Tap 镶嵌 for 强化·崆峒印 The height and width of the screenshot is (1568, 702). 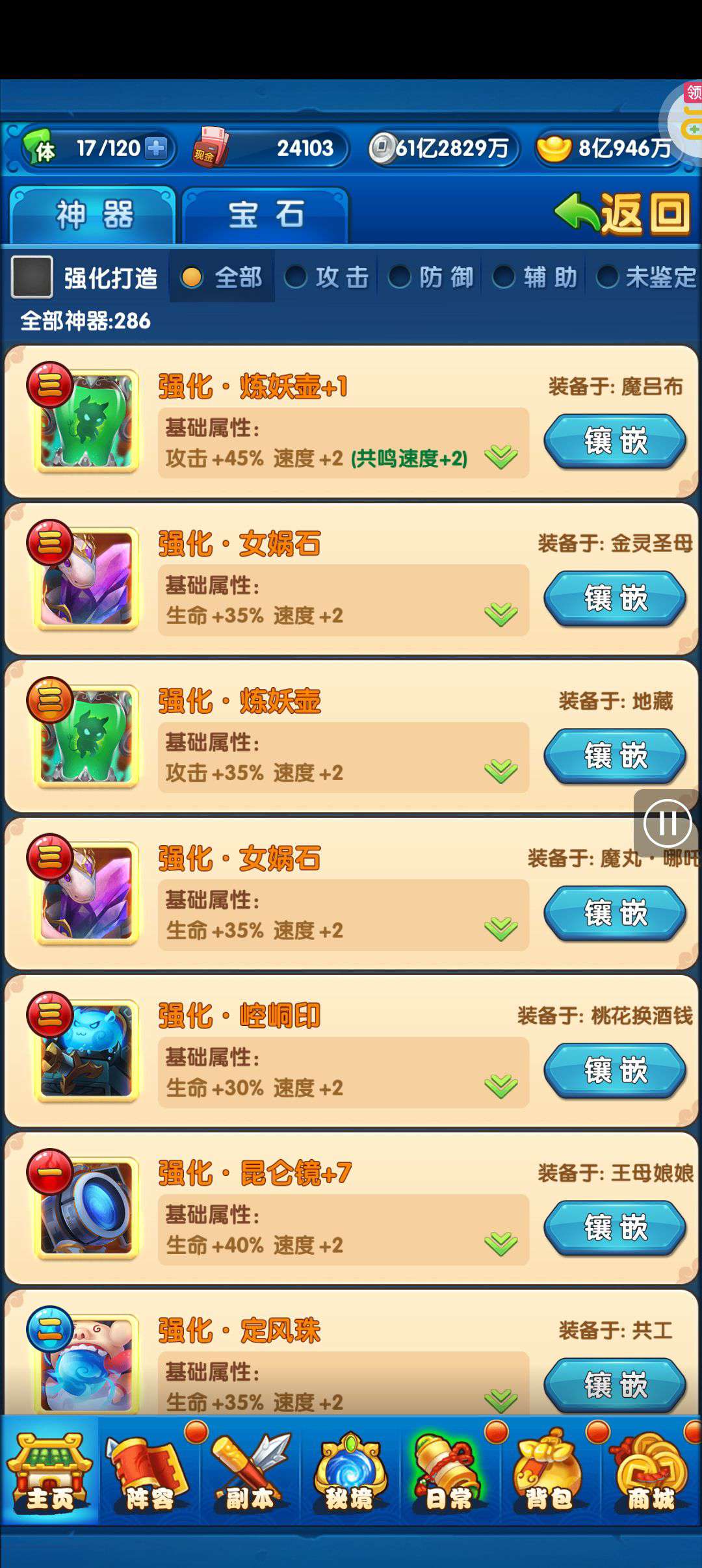[x=614, y=1070]
